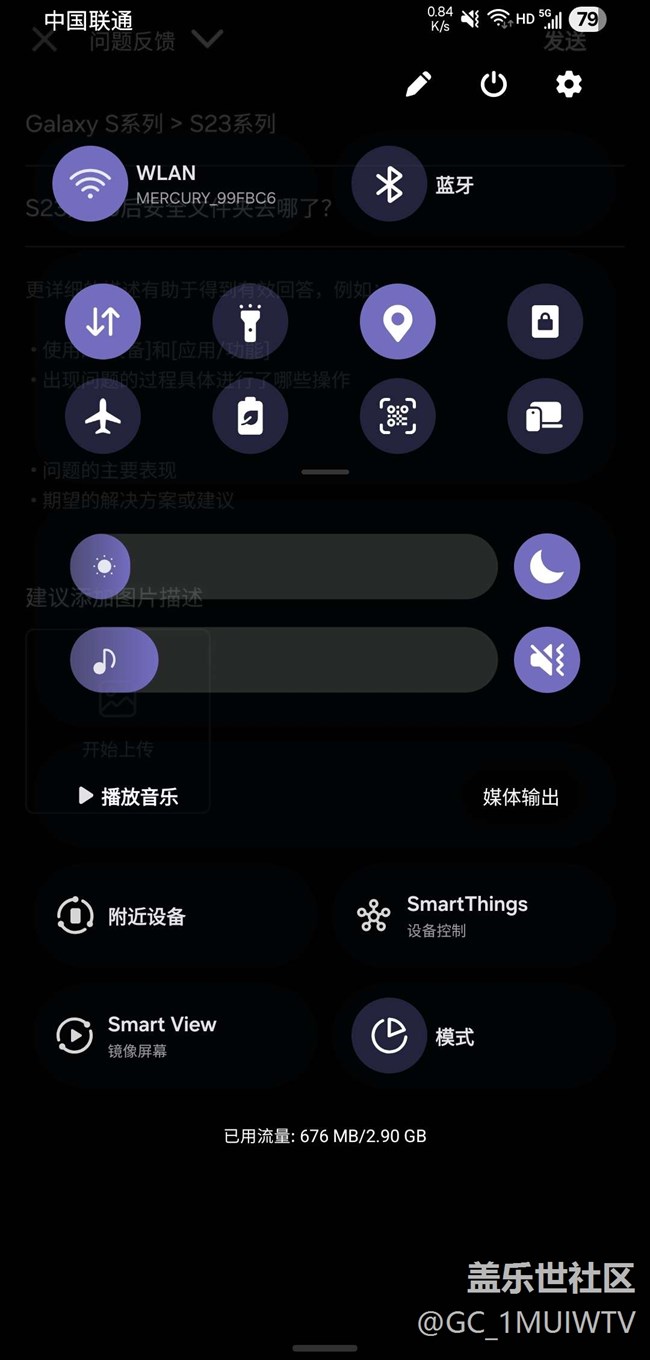Turn on power saving mode
This screenshot has height=1360, width=650.
[x=250, y=417]
